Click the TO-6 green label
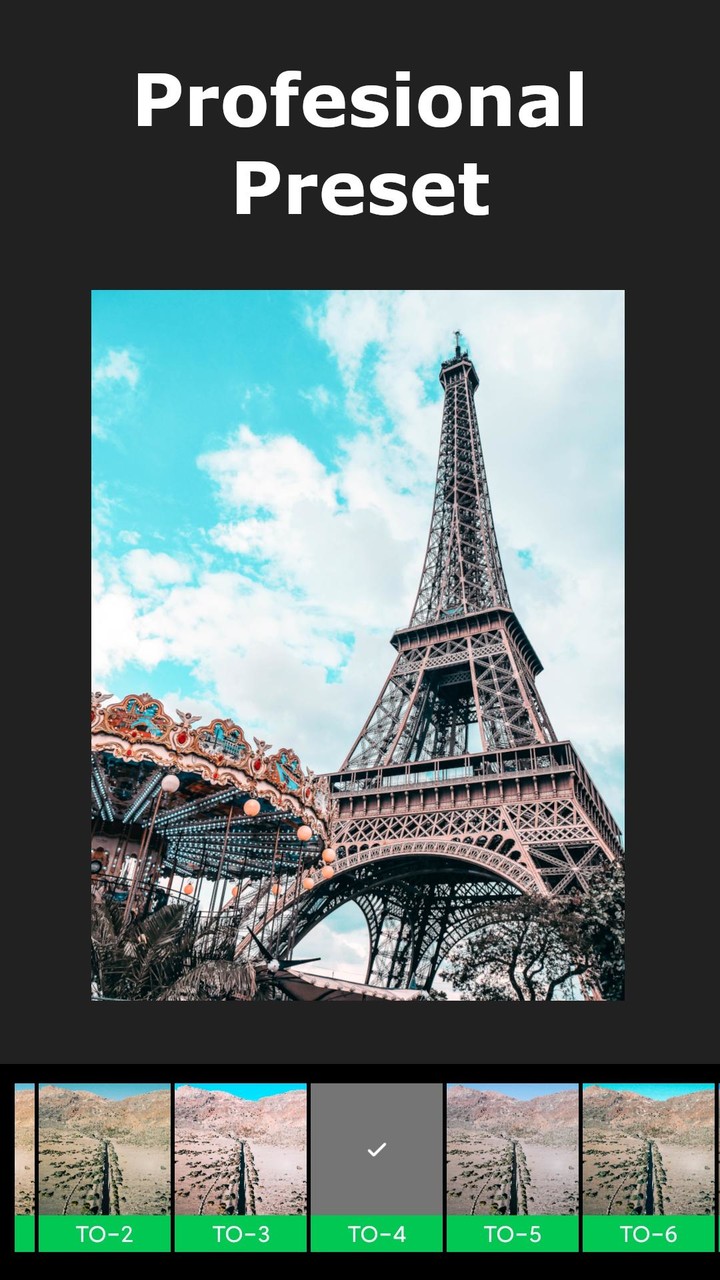Screen dimensions: 720x1280 [x=648, y=1235]
